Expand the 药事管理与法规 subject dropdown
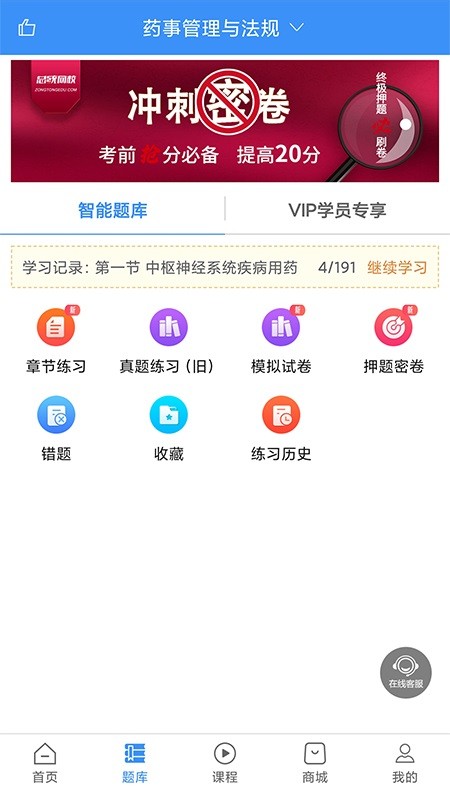The image size is (450, 800). [223, 28]
